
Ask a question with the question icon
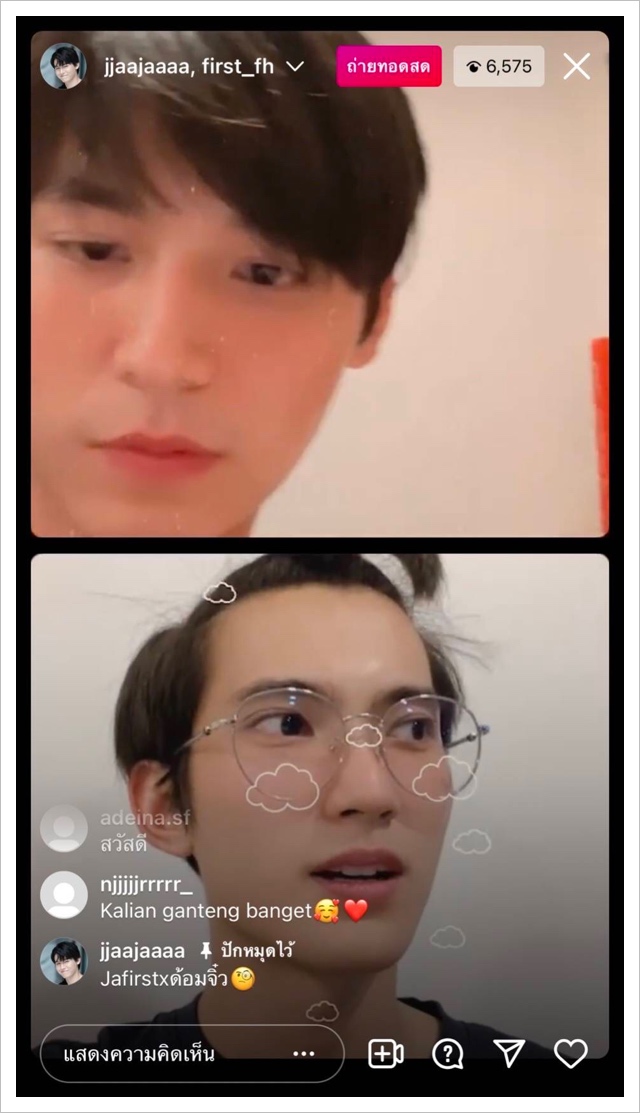447,1053
